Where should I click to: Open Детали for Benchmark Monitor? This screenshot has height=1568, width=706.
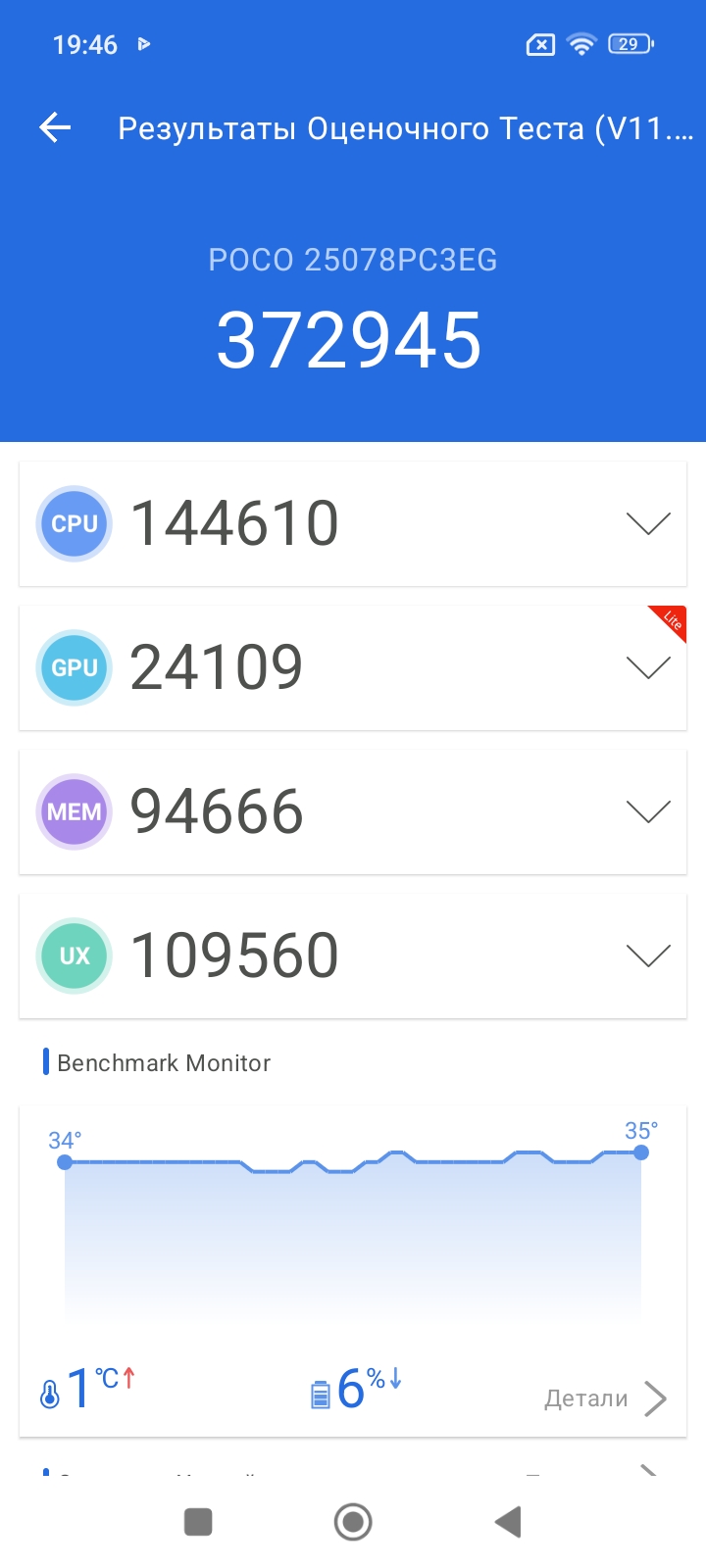[605, 1398]
